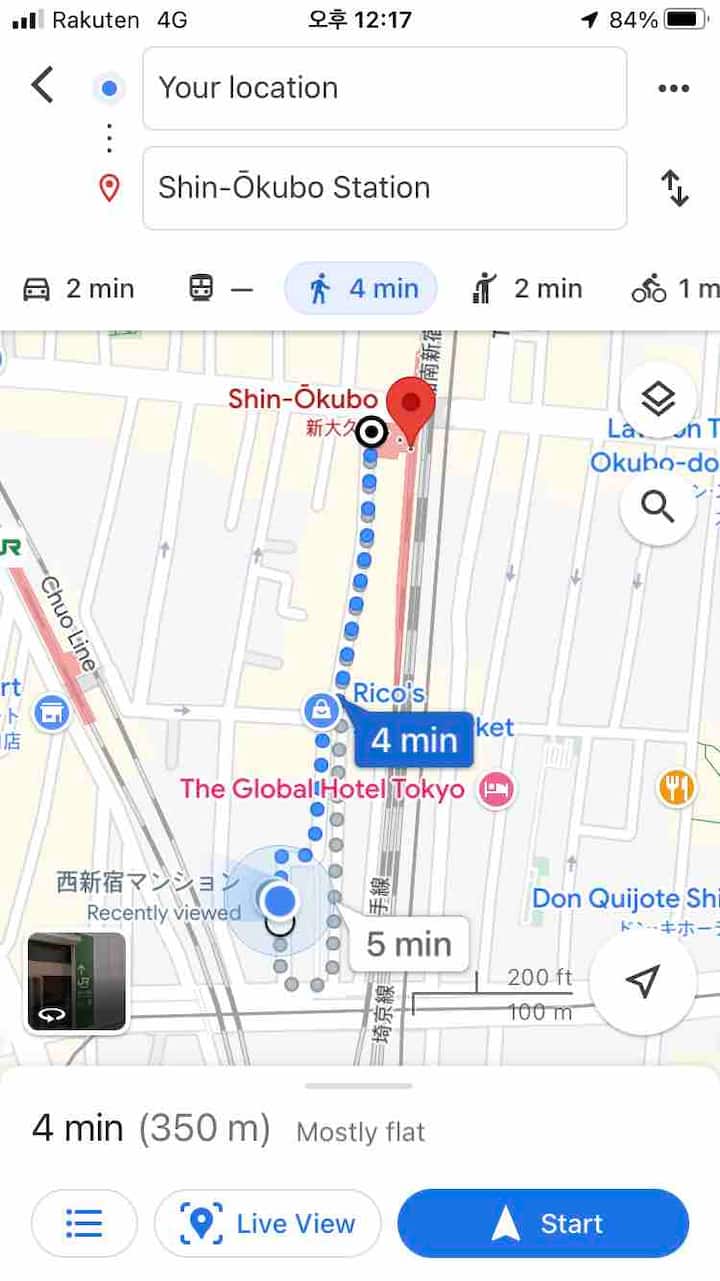Change the Shin-Ōkubo Station destination field
This screenshot has width=720, height=1281.
[384, 188]
